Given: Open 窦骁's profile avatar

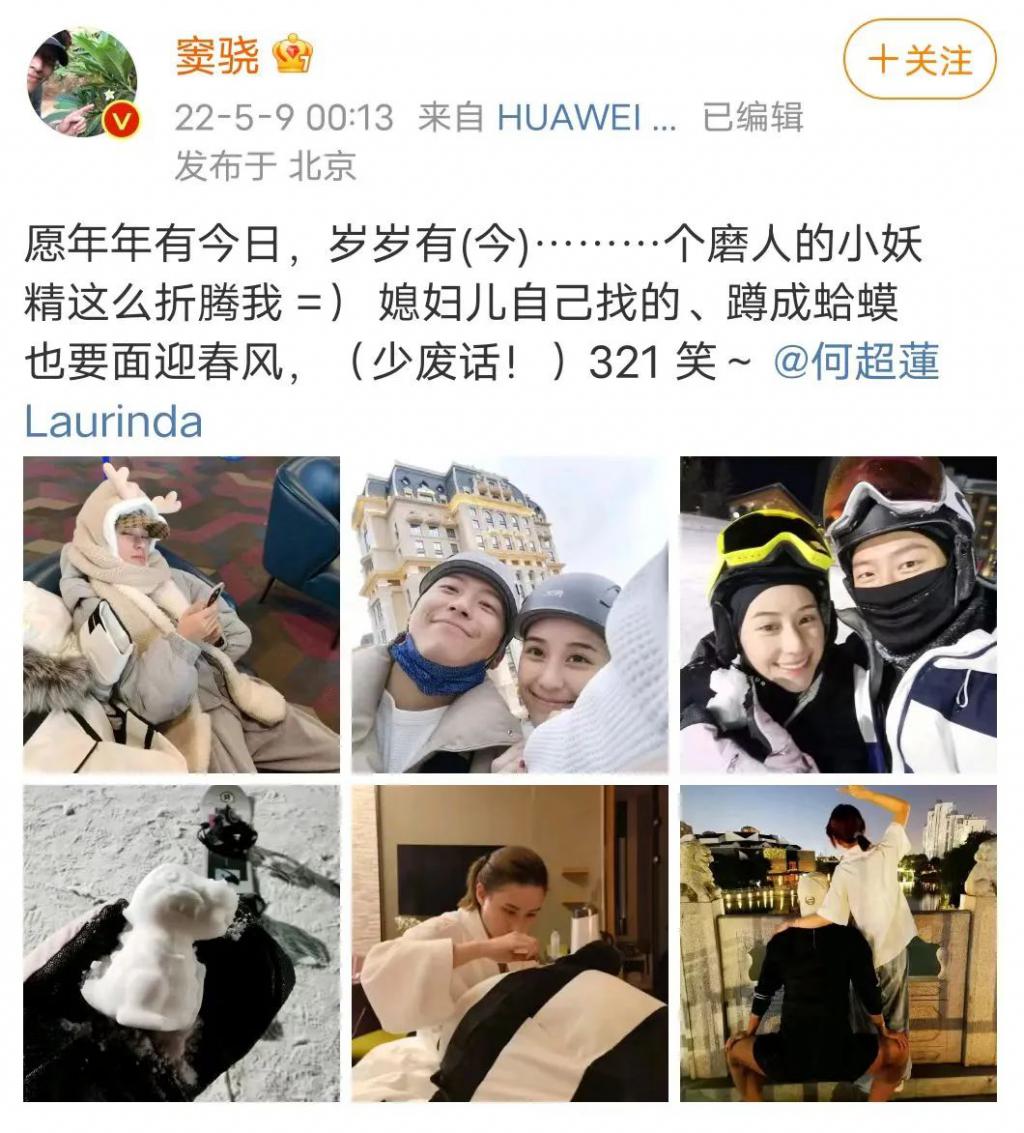Looking at the screenshot, I should [x=82, y=83].
